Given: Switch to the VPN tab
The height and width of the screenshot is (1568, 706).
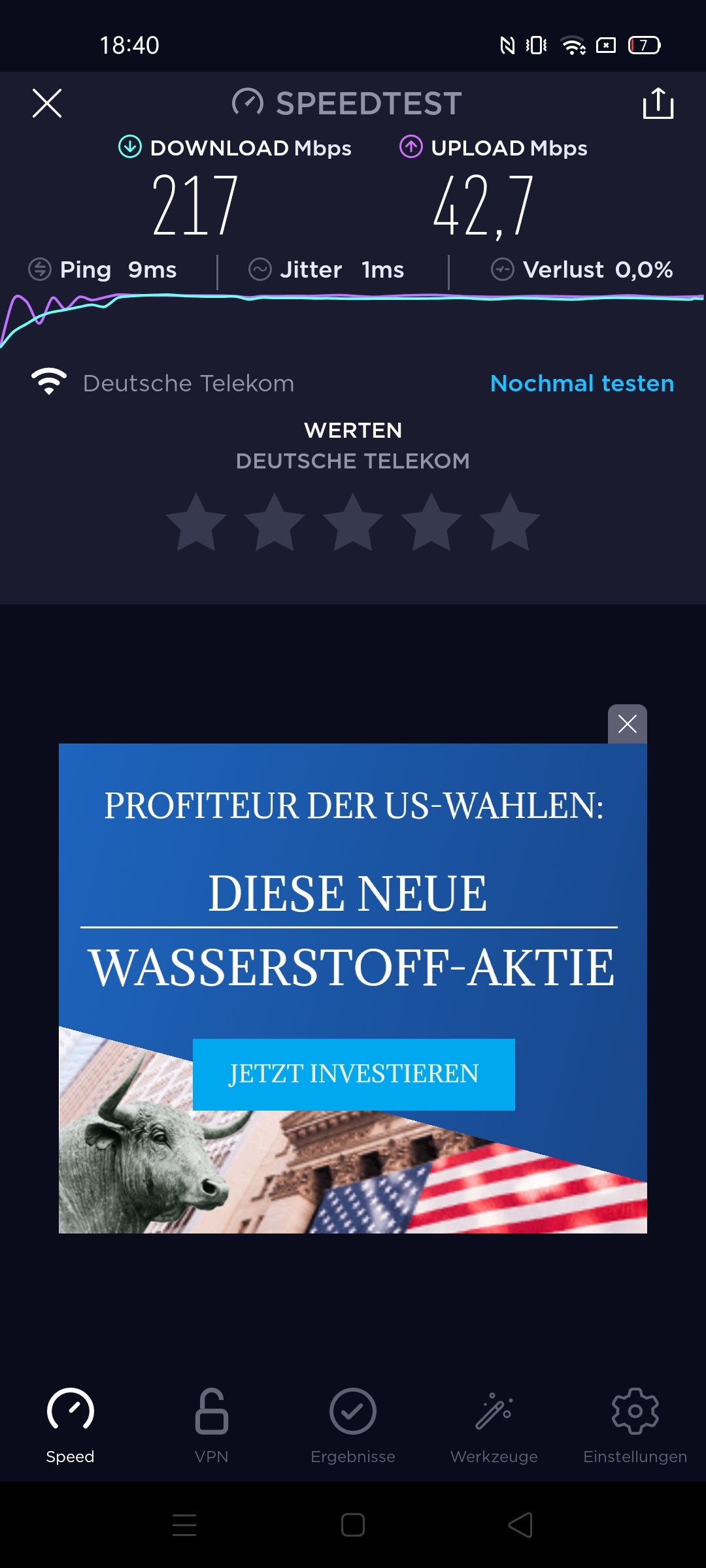Looking at the screenshot, I should point(211,1424).
